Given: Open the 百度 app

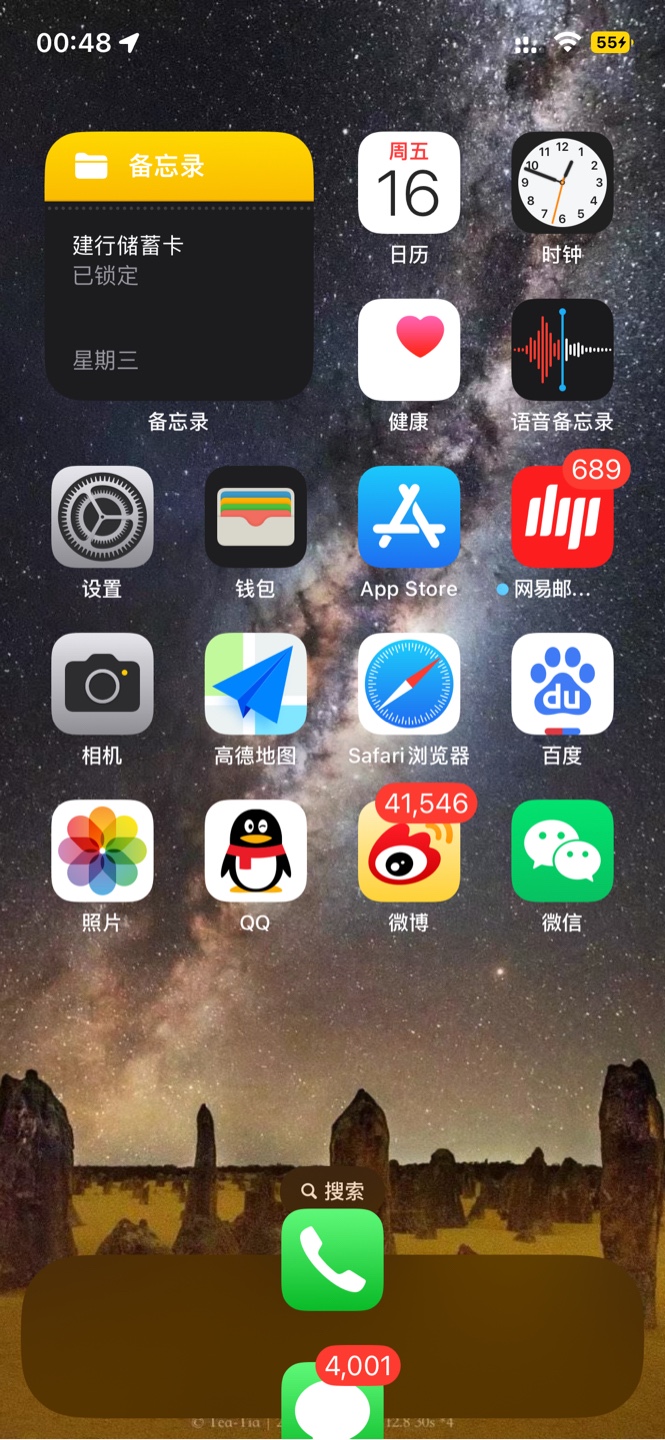Looking at the screenshot, I should [562, 684].
